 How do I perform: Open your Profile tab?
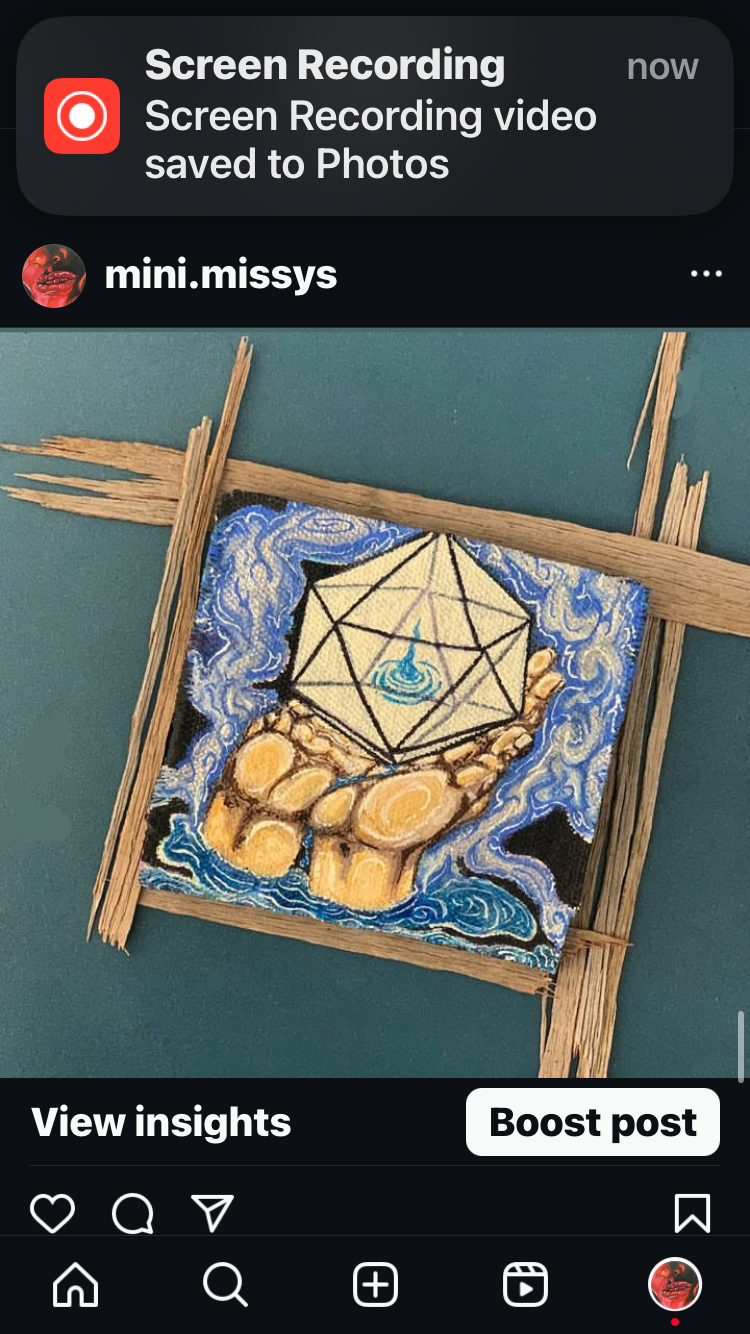[x=675, y=1284]
